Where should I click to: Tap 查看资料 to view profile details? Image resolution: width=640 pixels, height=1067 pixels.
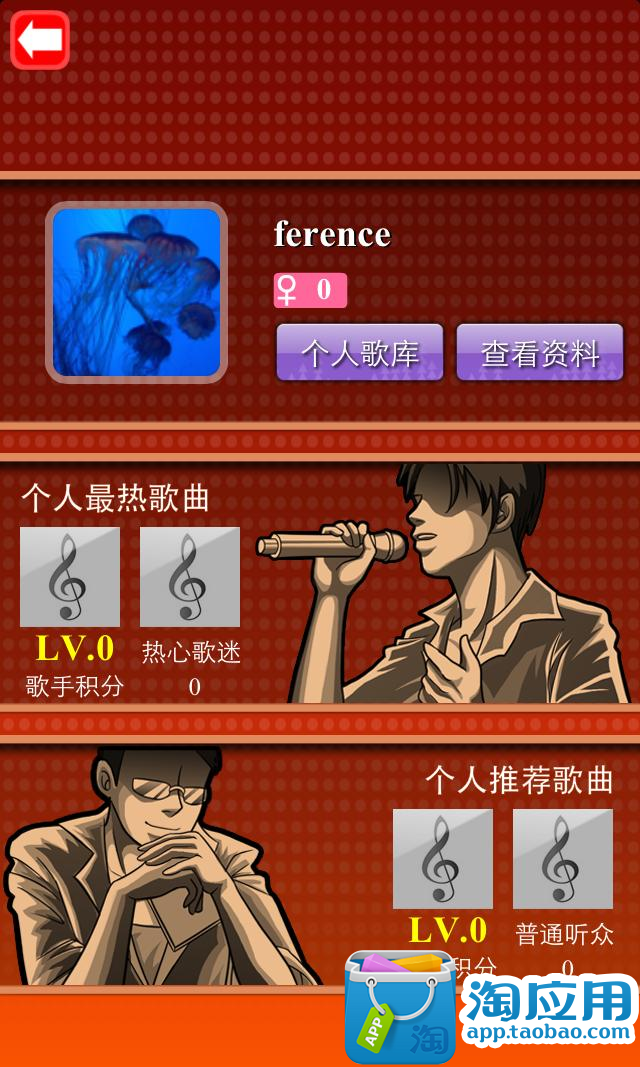coord(540,352)
